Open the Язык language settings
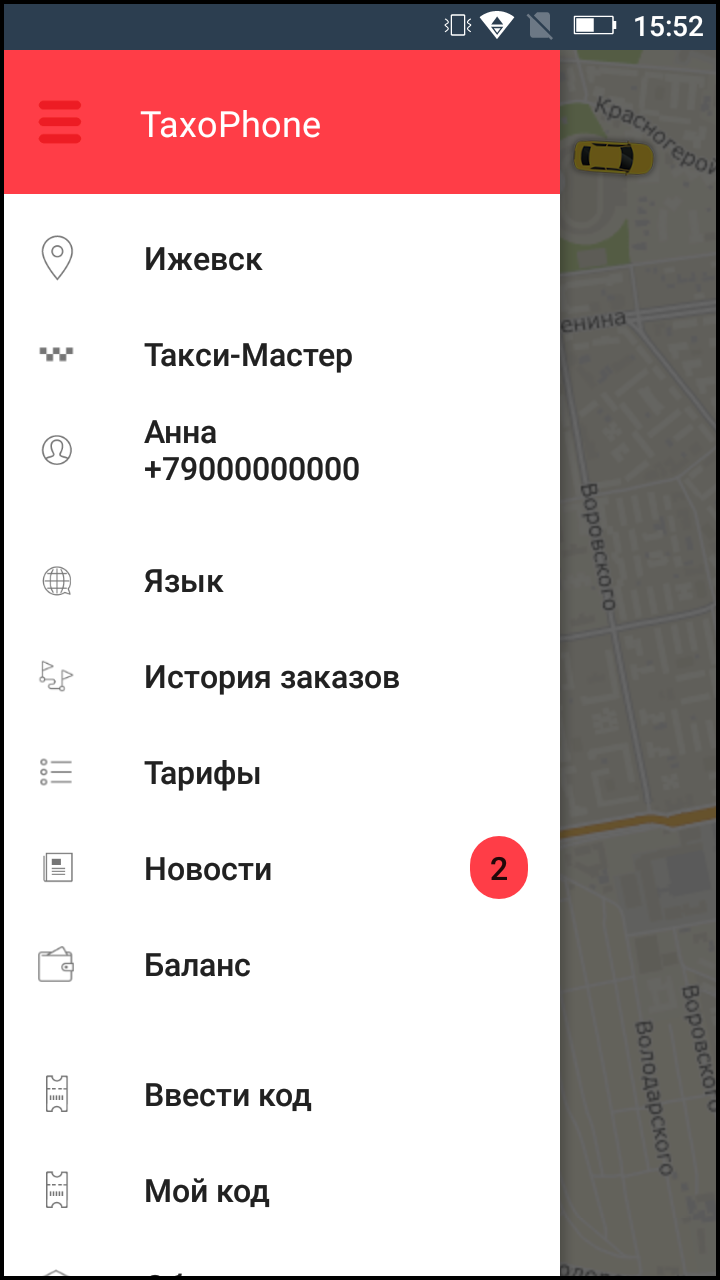The height and width of the screenshot is (1280, 720). 280,581
